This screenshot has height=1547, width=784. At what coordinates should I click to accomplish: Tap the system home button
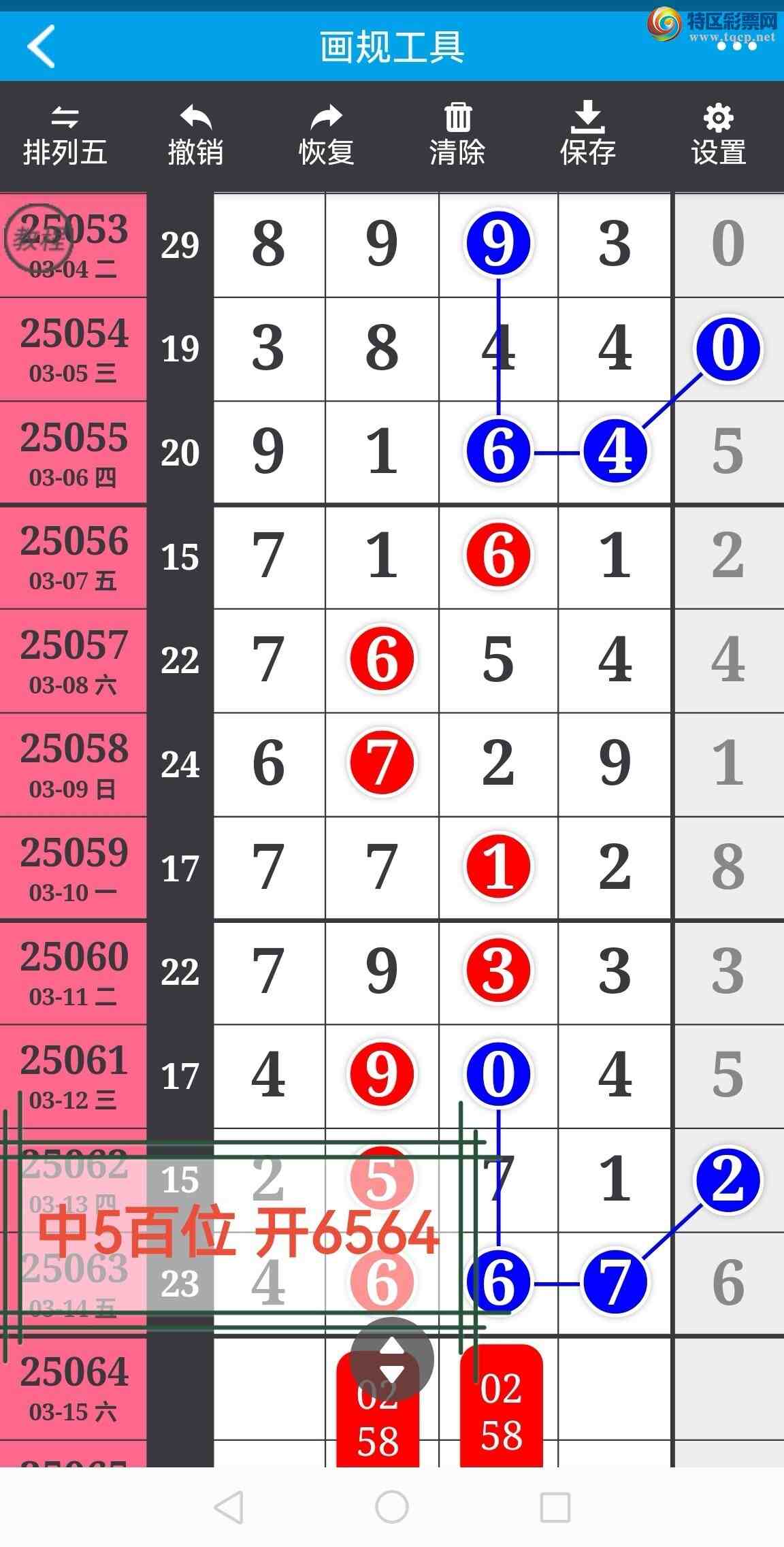(392, 1507)
